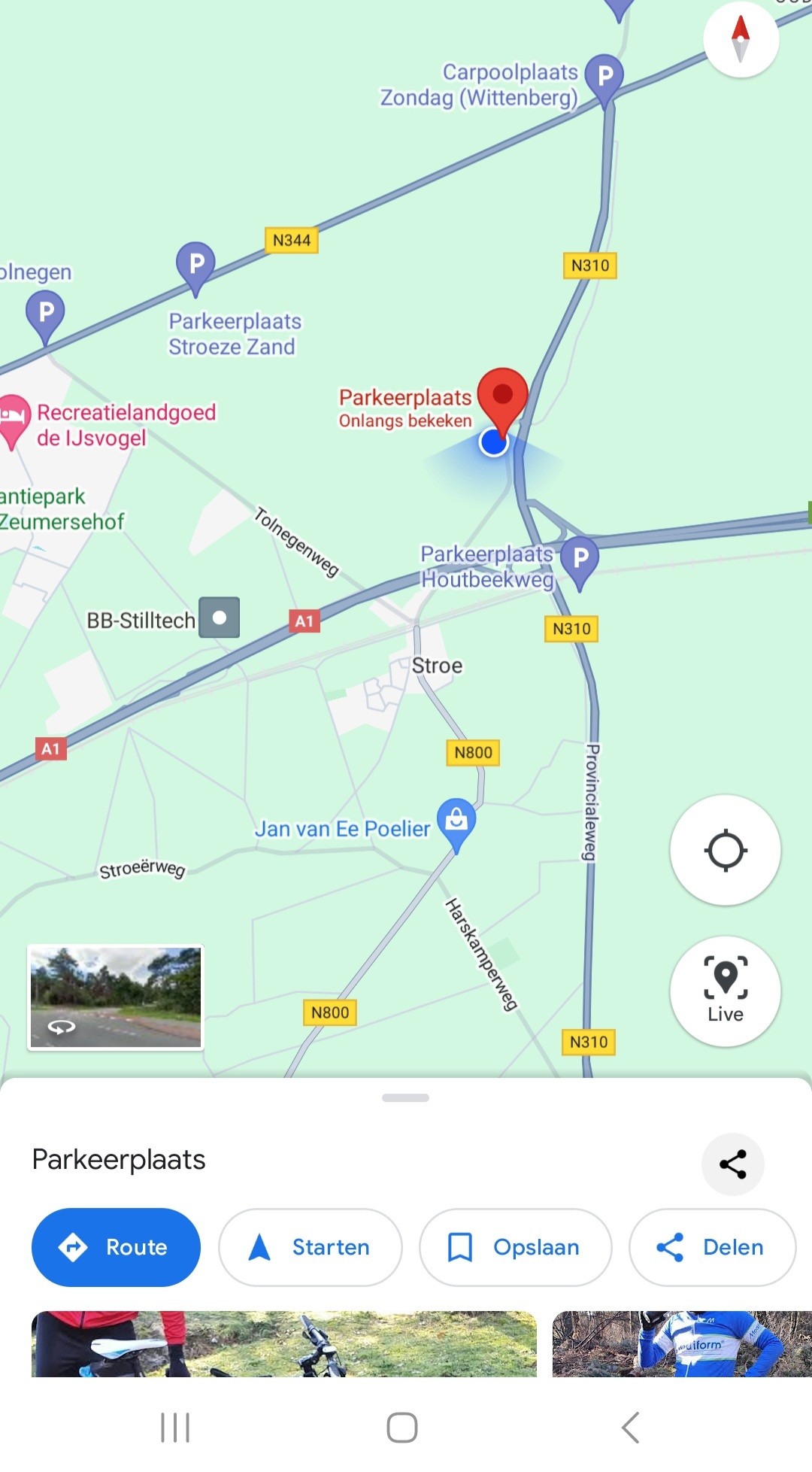The width and height of the screenshot is (812, 1472).
Task: Select Carpoolplaats Zondag (Wittenberg) pin
Action: click(x=604, y=81)
